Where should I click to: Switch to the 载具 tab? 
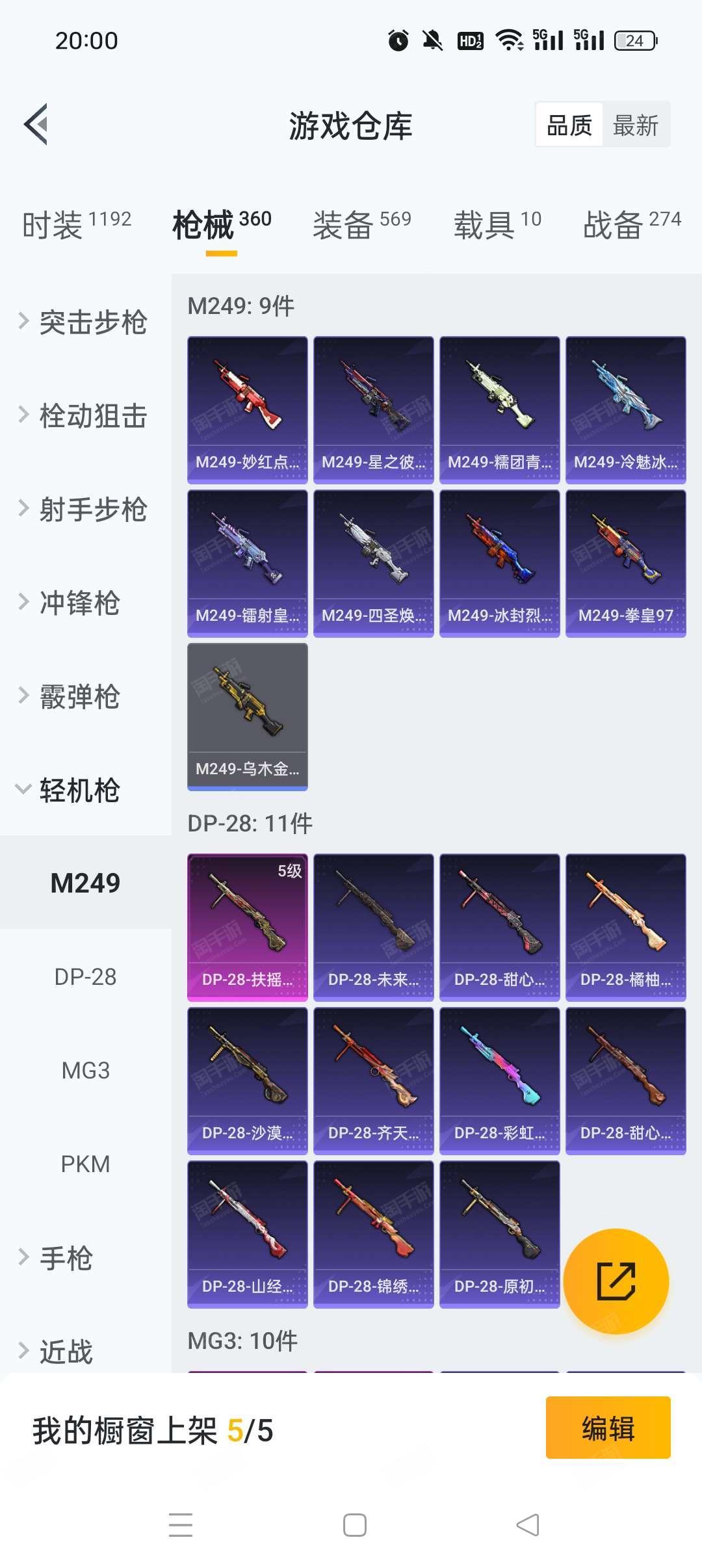pos(497,224)
